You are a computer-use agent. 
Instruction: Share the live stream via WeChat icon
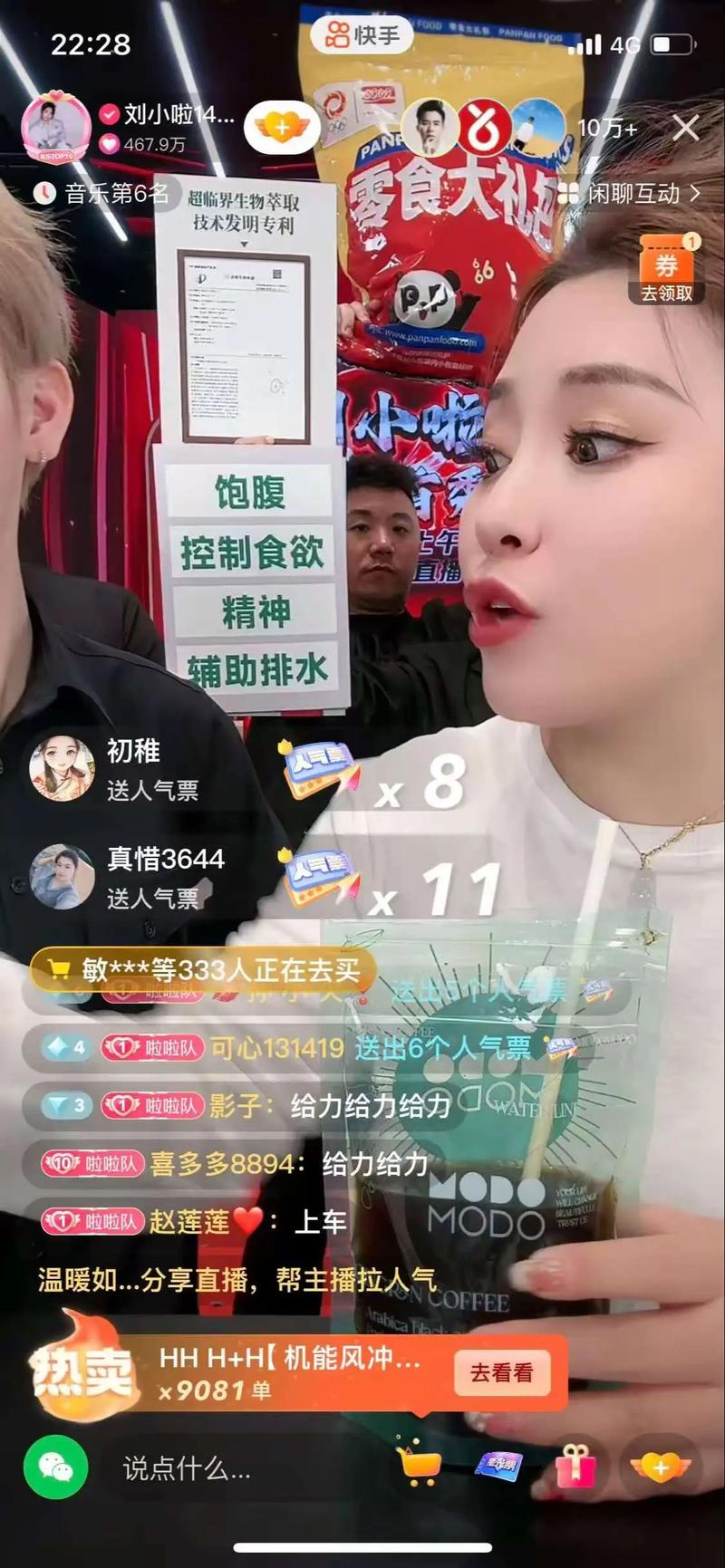(56, 1467)
